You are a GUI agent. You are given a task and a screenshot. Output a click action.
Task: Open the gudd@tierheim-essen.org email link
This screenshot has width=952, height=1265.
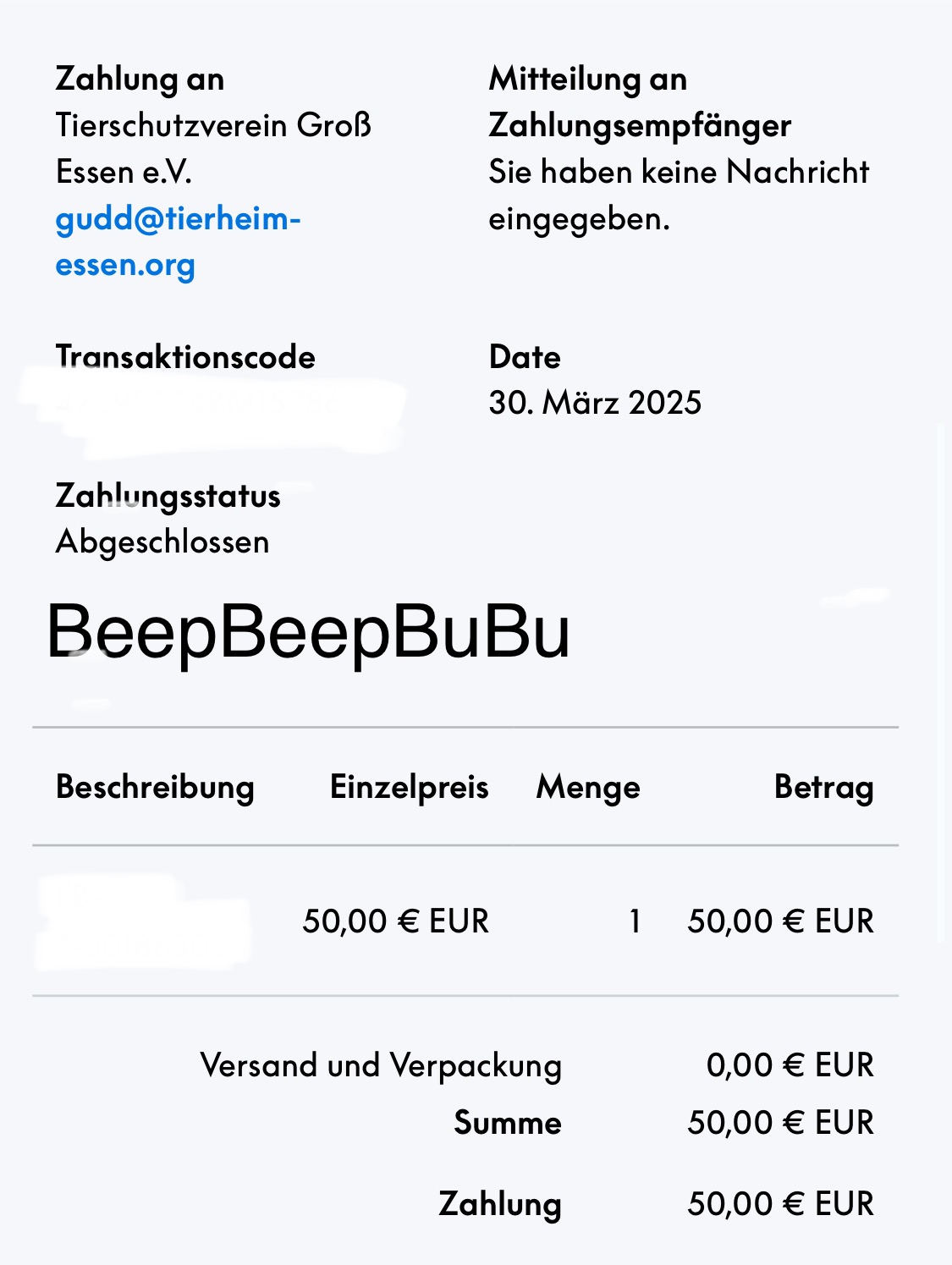[178, 220]
